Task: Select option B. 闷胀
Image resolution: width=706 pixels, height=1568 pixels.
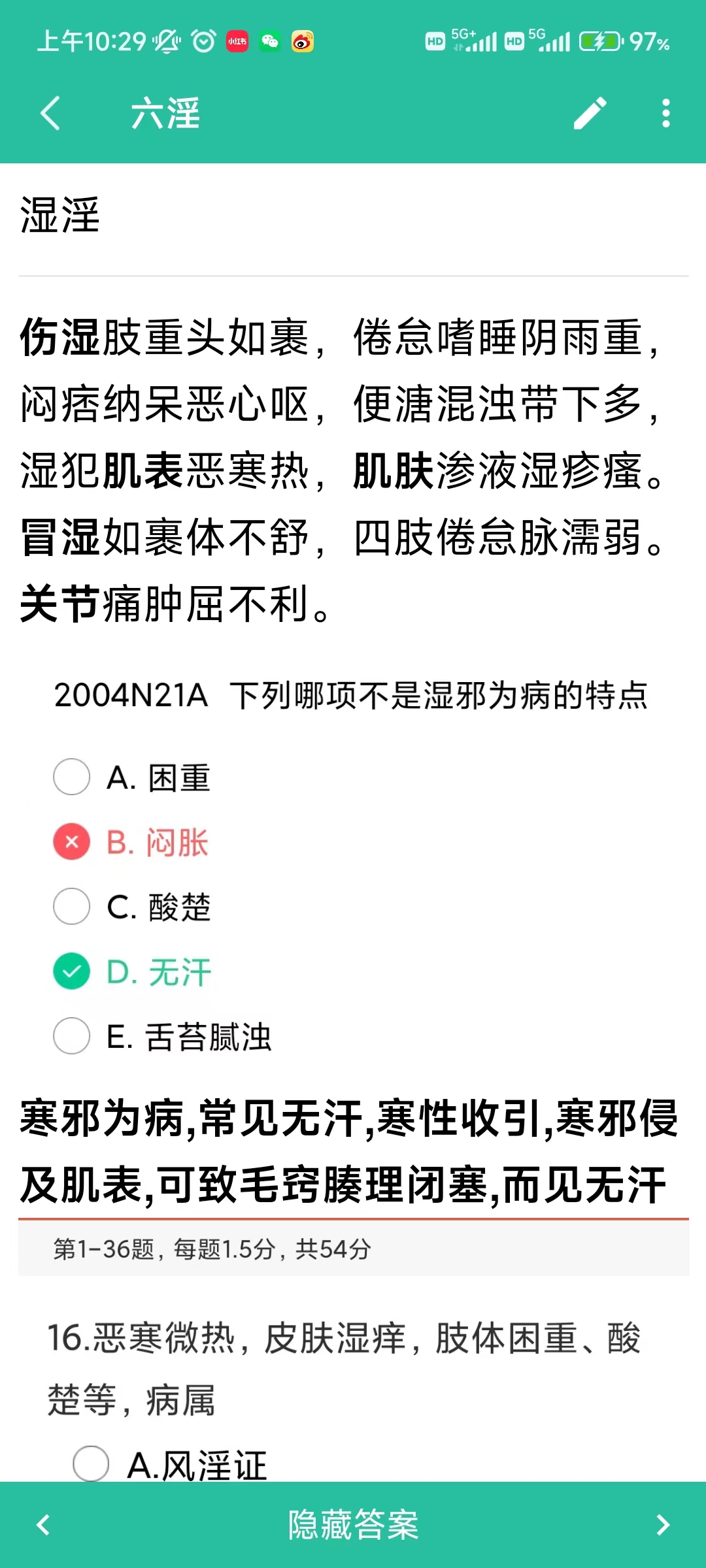Action: (131, 842)
